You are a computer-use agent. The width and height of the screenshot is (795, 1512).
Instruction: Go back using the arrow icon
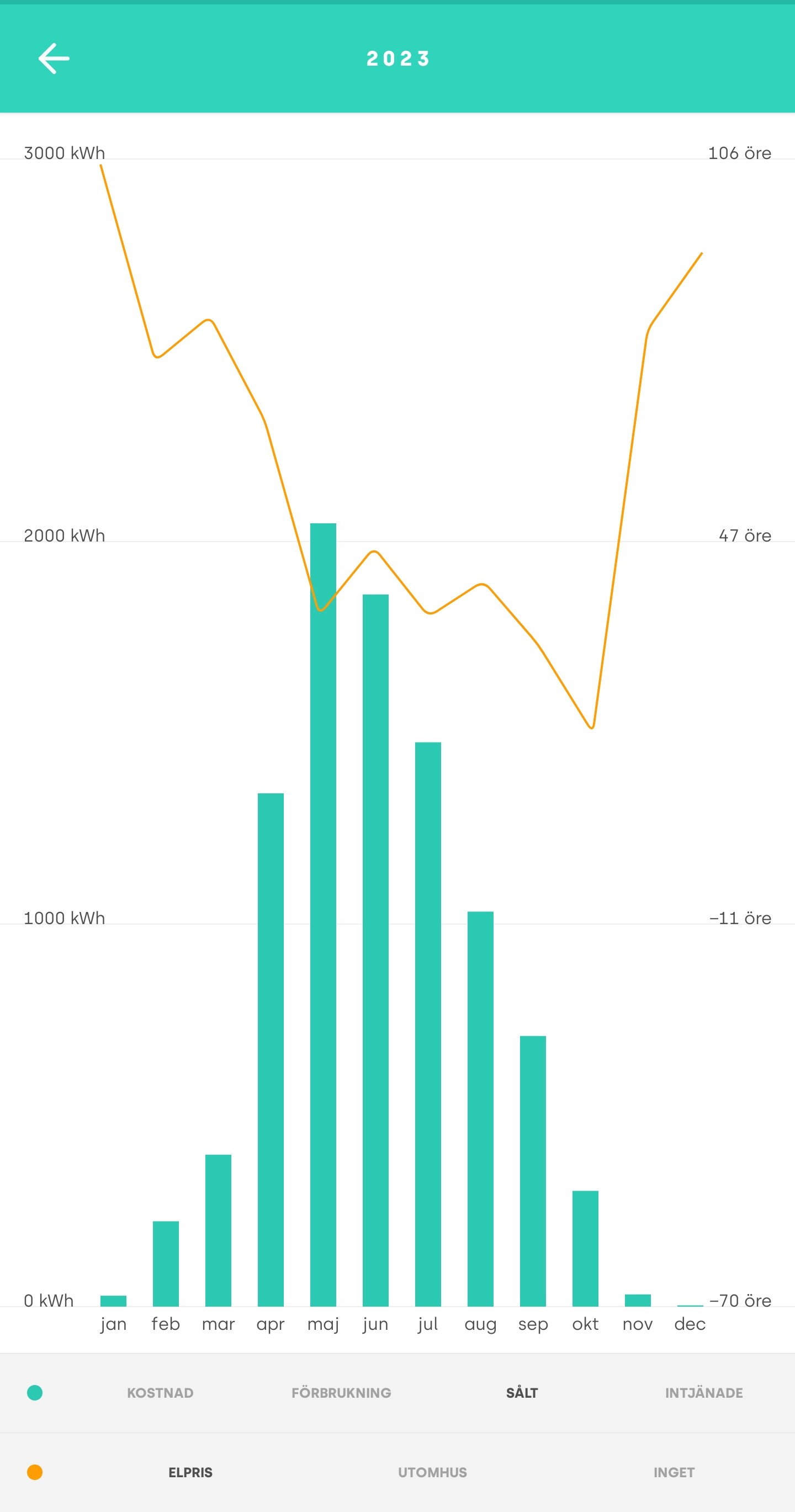(x=54, y=59)
